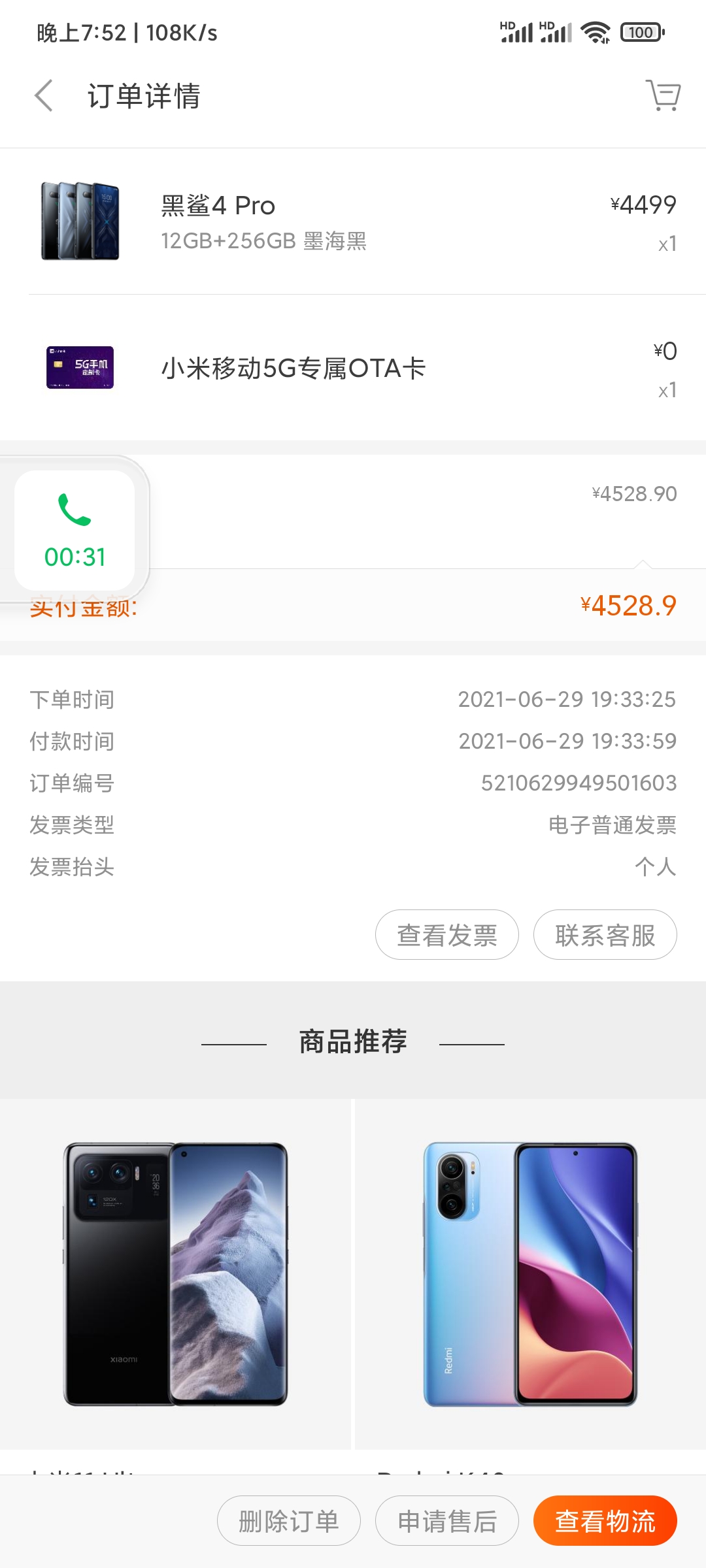
Task: Open the 小米移动5G专属OTA卡 item
Action: pos(353,368)
